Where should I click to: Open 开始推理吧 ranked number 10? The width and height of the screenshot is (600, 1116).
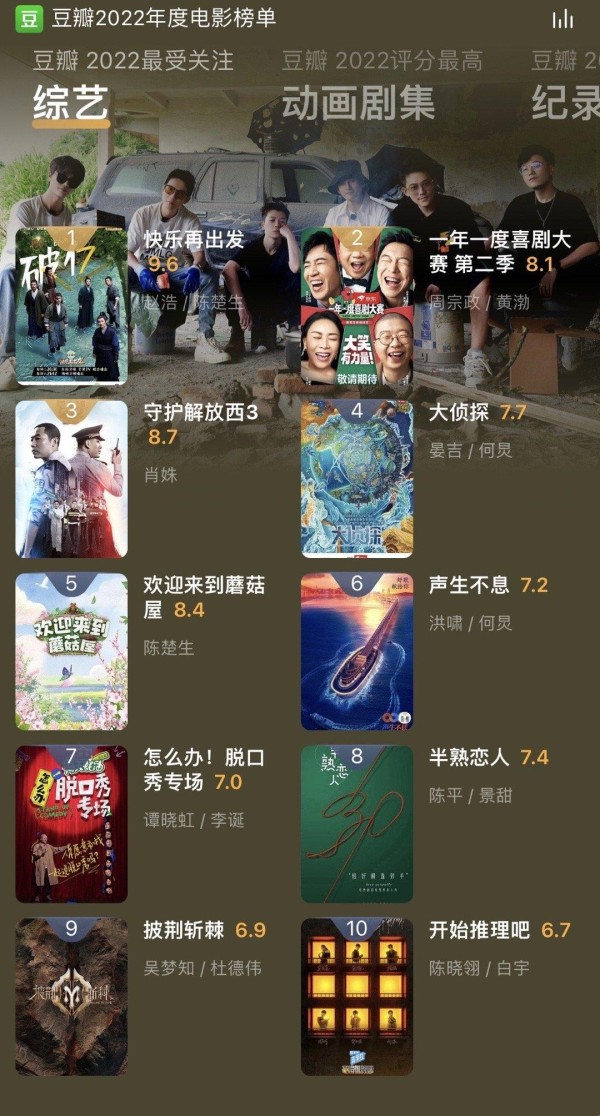pyautogui.click(x=443, y=996)
